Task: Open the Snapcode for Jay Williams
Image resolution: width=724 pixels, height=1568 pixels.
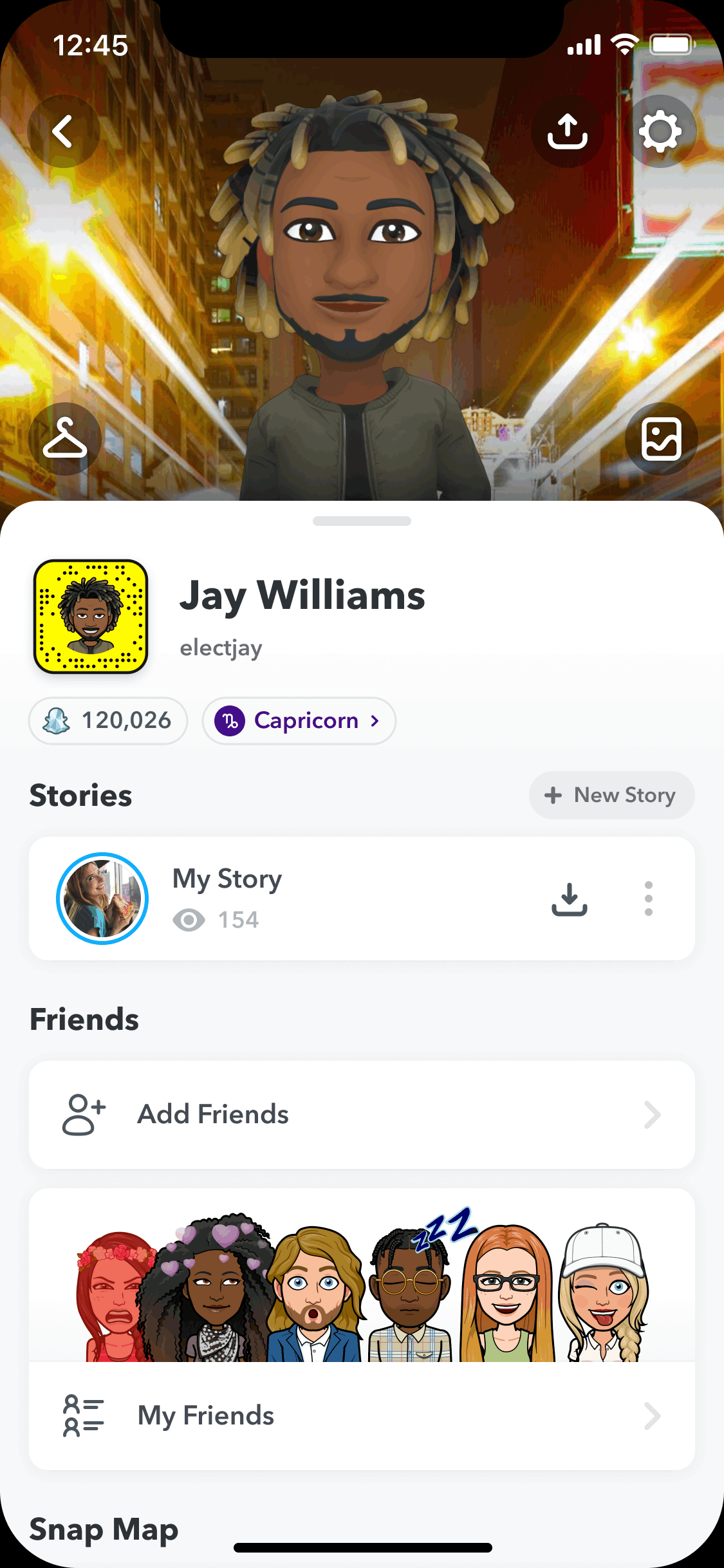Action: pos(91,617)
